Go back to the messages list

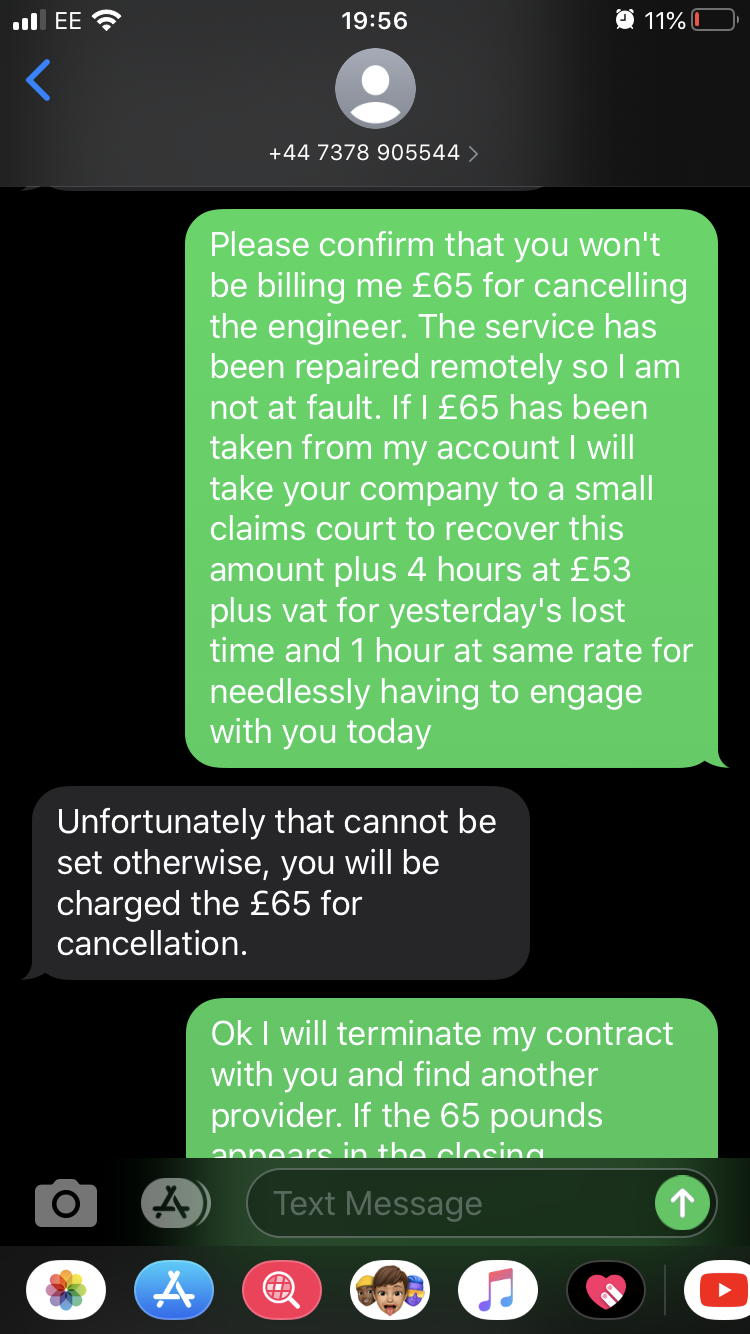click(38, 81)
